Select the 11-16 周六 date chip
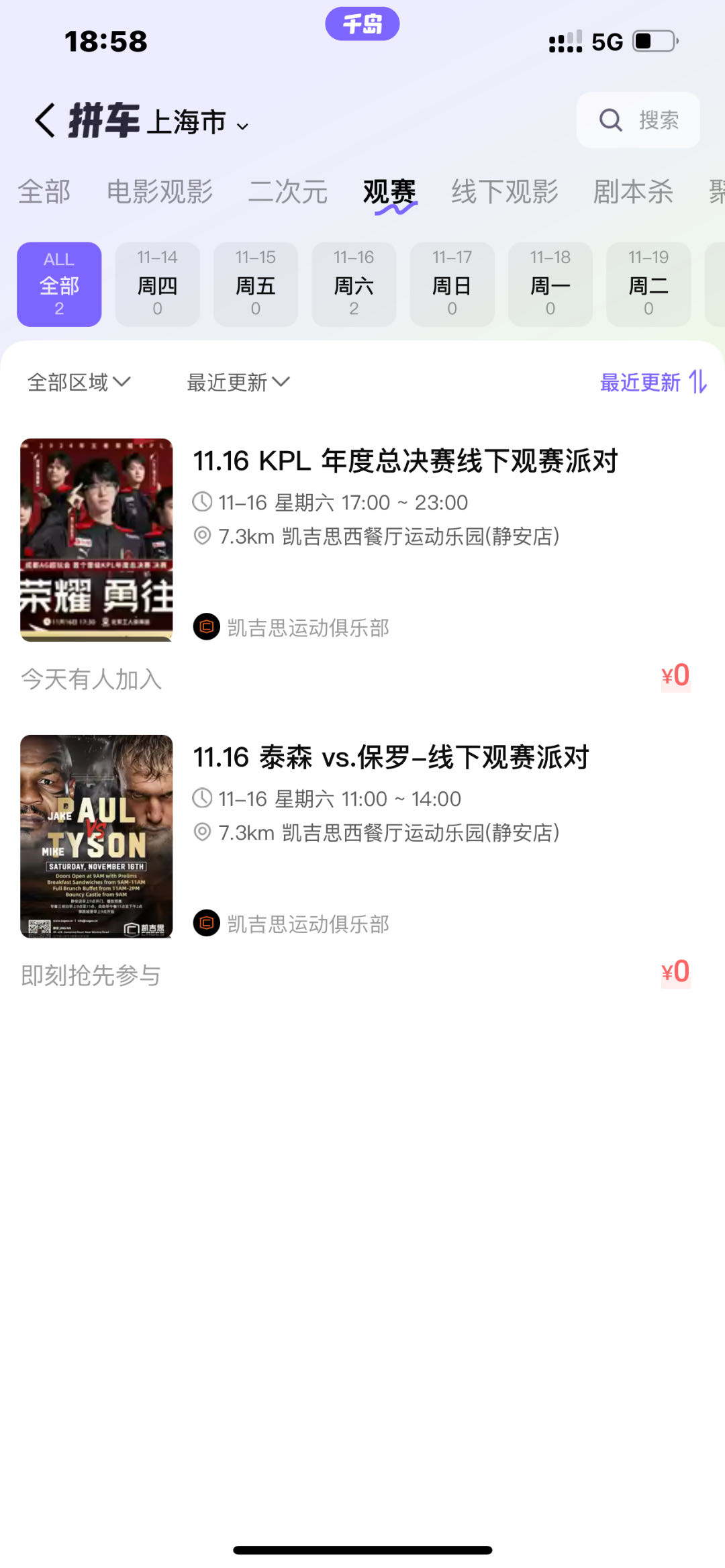This screenshot has height=1568, width=725. pos(354,283)
